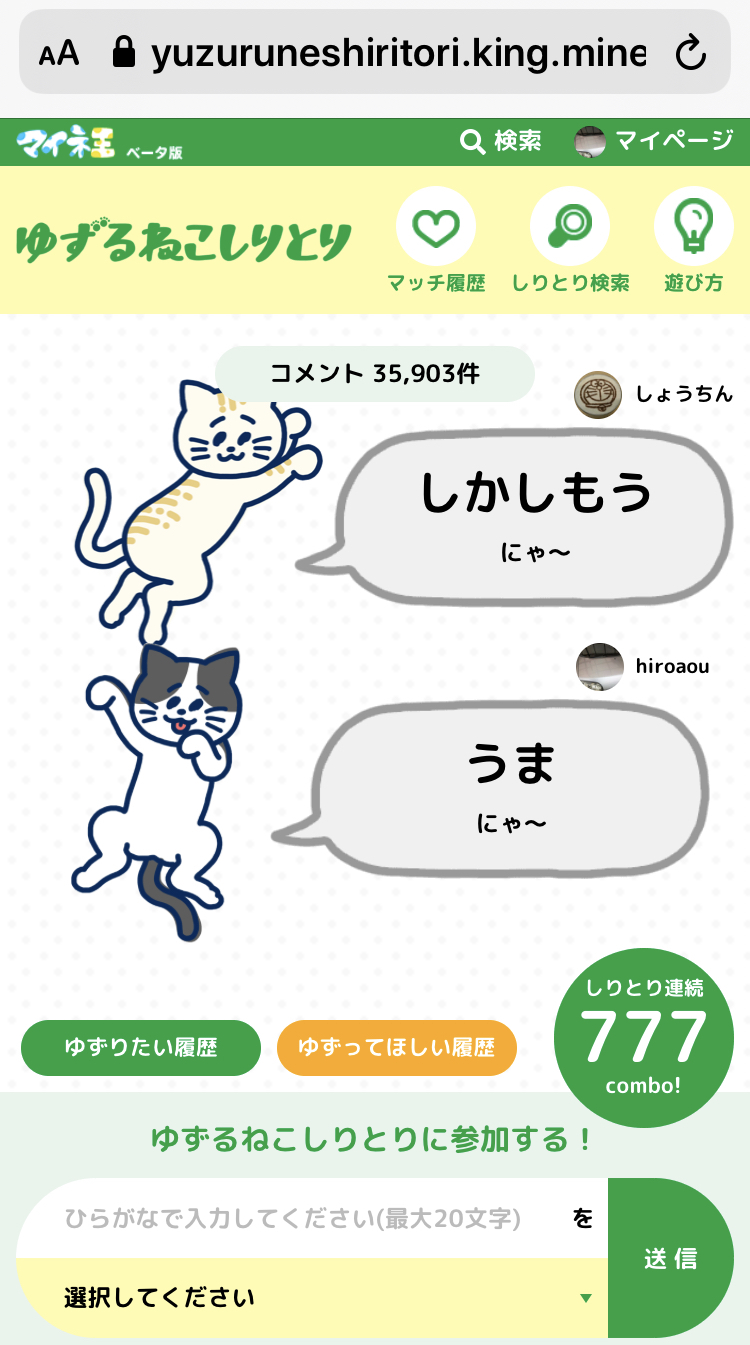This screenshot has height=1345, width=750.
Task: Tap the 送信 button
Action: pos(671,1258)
